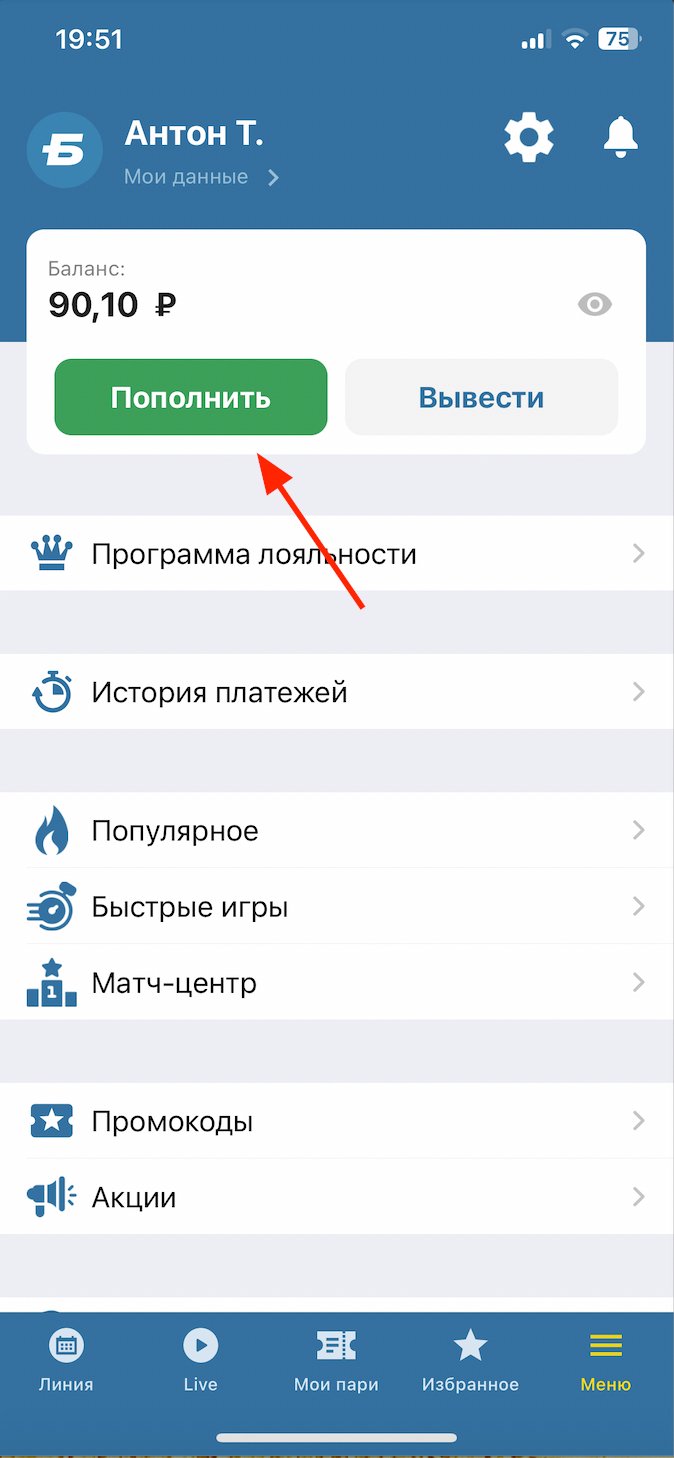Screen dimensions: 674x1458
Task: Open the Мои пари tab
Action: coord(336,1361)
